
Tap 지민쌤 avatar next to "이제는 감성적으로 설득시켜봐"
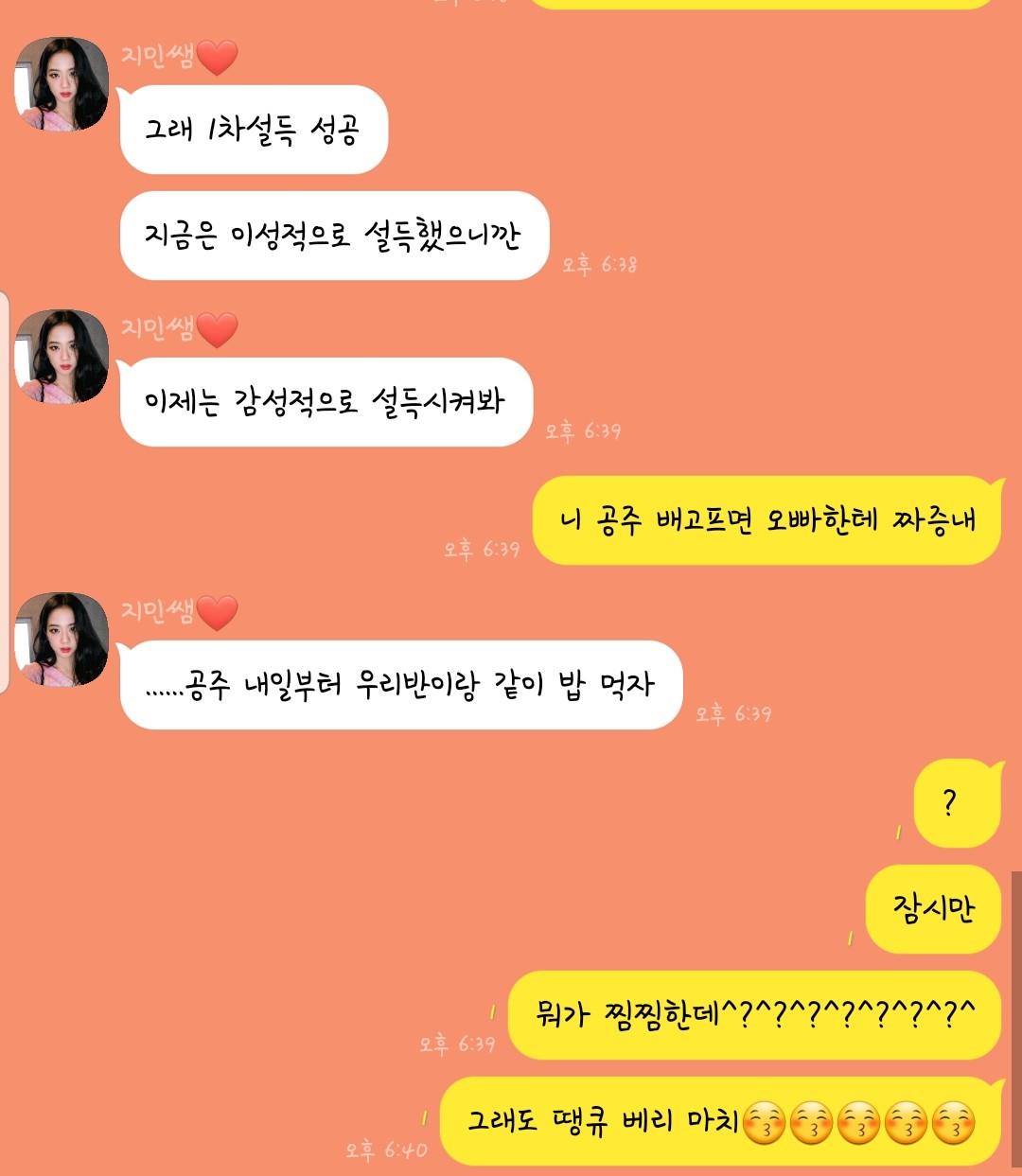[x=62, y=357]
